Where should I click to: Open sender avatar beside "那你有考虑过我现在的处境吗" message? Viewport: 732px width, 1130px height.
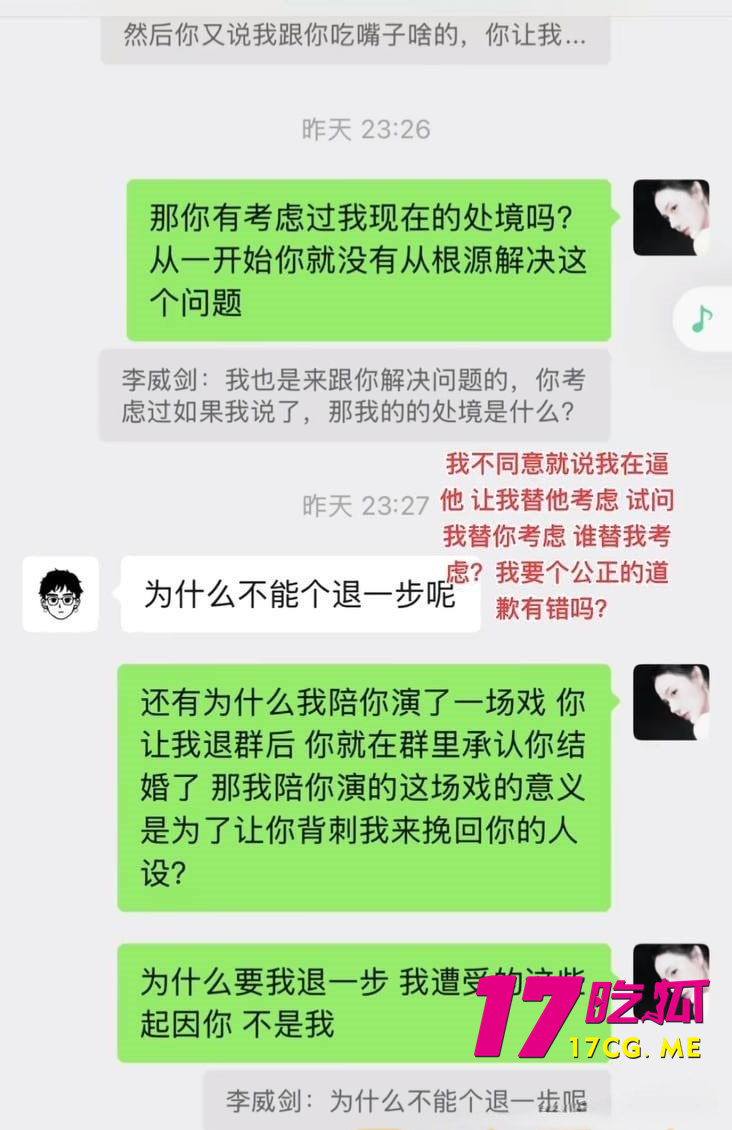click(671, 218)
